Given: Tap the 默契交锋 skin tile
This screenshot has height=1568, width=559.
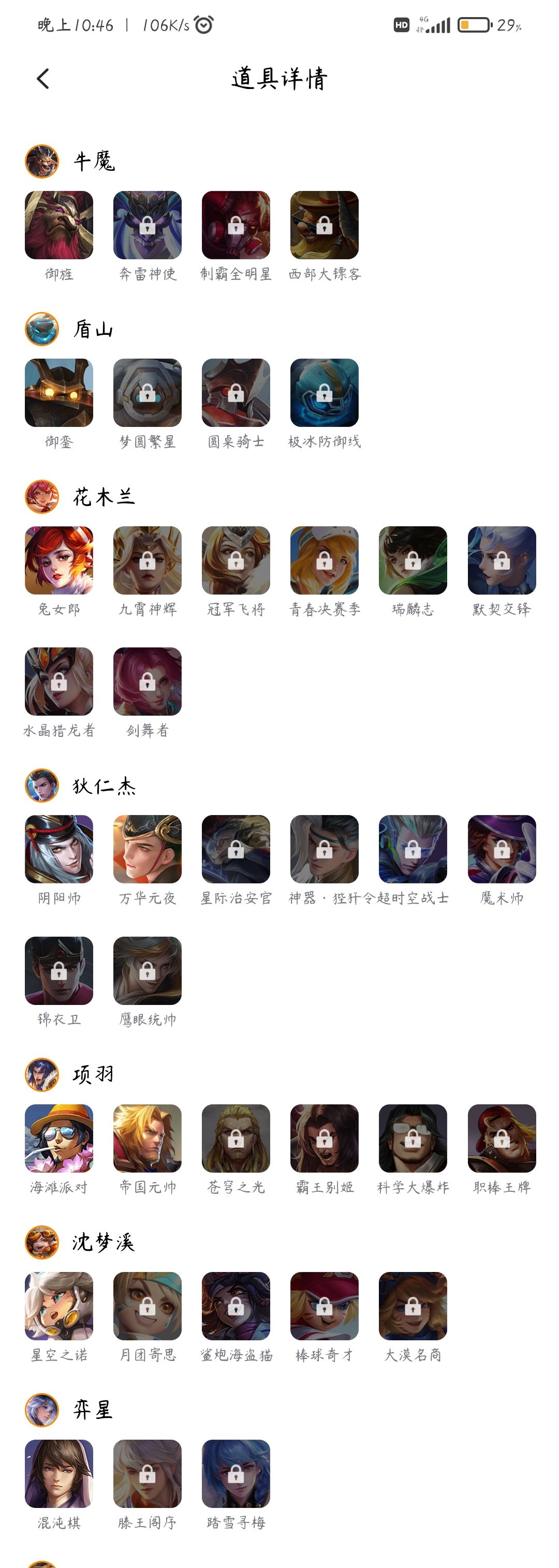Looking at the screenshot, I should coord(502,560).
